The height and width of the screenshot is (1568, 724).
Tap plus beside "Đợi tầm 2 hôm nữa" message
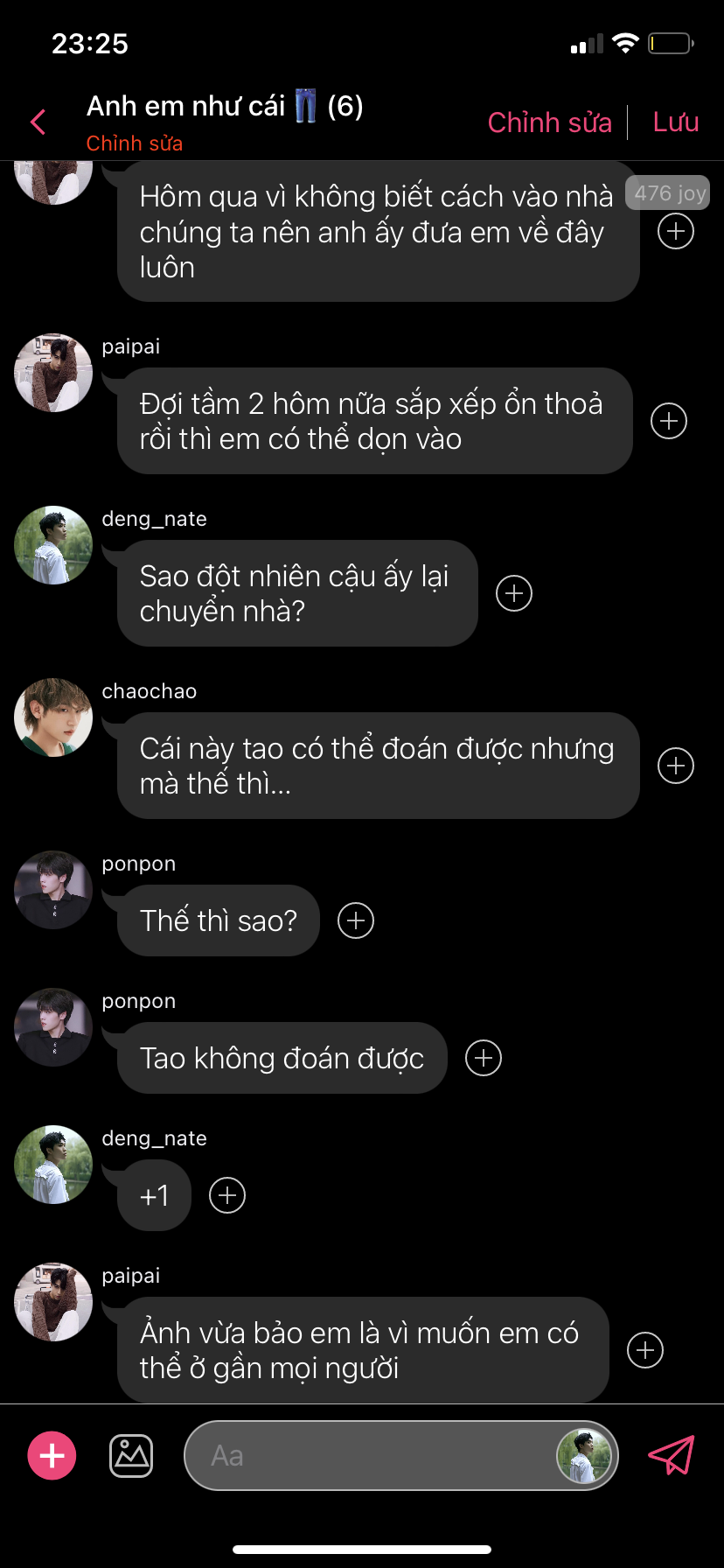(x=669, y=421)
